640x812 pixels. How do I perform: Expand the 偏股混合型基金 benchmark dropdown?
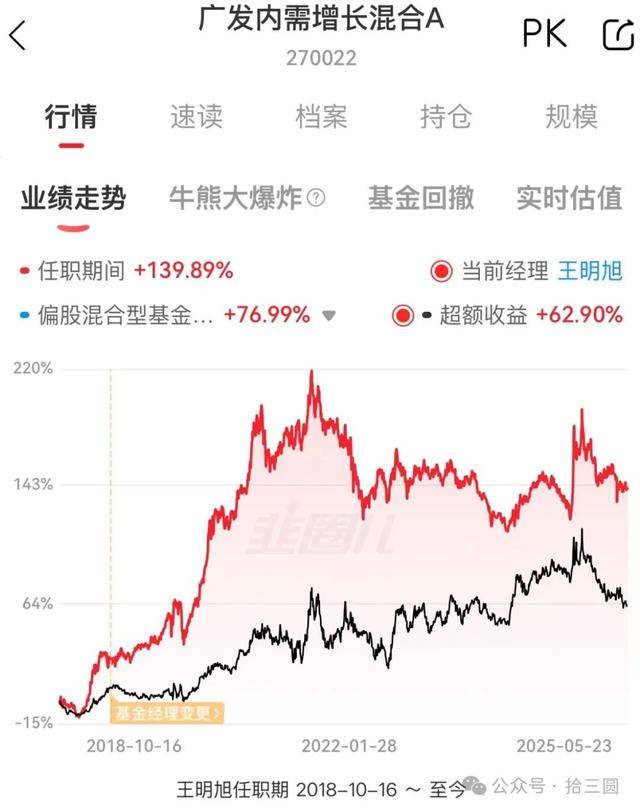tap(330, 315)
